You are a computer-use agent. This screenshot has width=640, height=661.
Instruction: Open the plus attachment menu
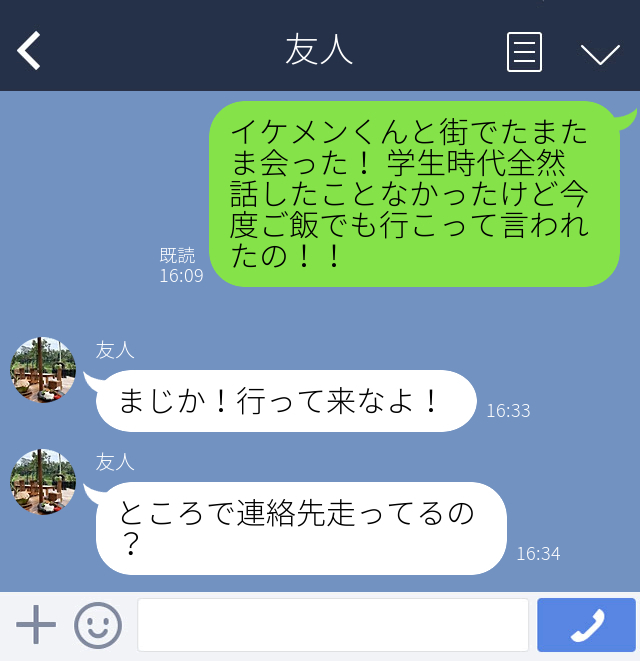(x=36, y=625)
